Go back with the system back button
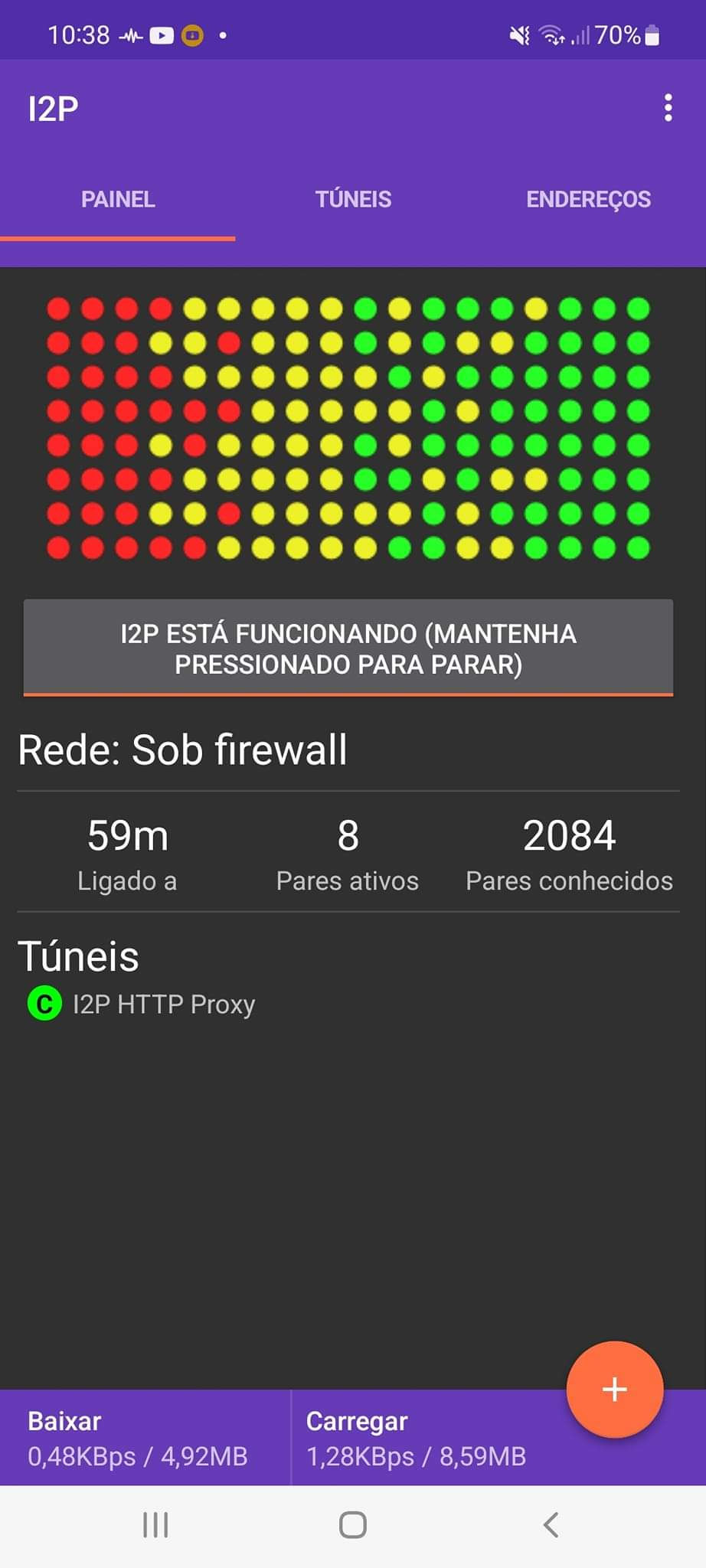Viewport: 706px width, 1568px height. point(551,1524)
